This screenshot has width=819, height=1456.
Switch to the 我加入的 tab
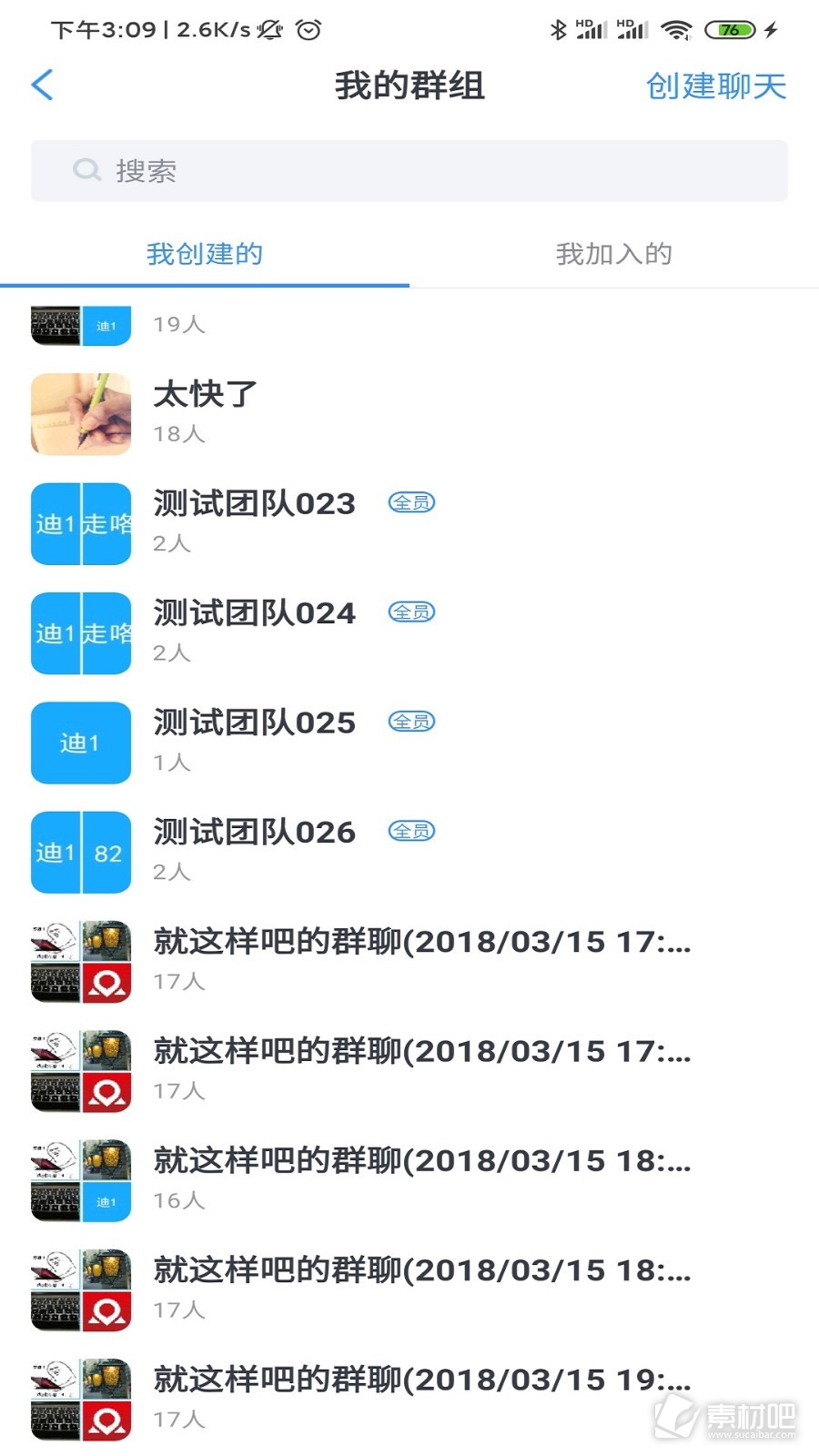613,254
